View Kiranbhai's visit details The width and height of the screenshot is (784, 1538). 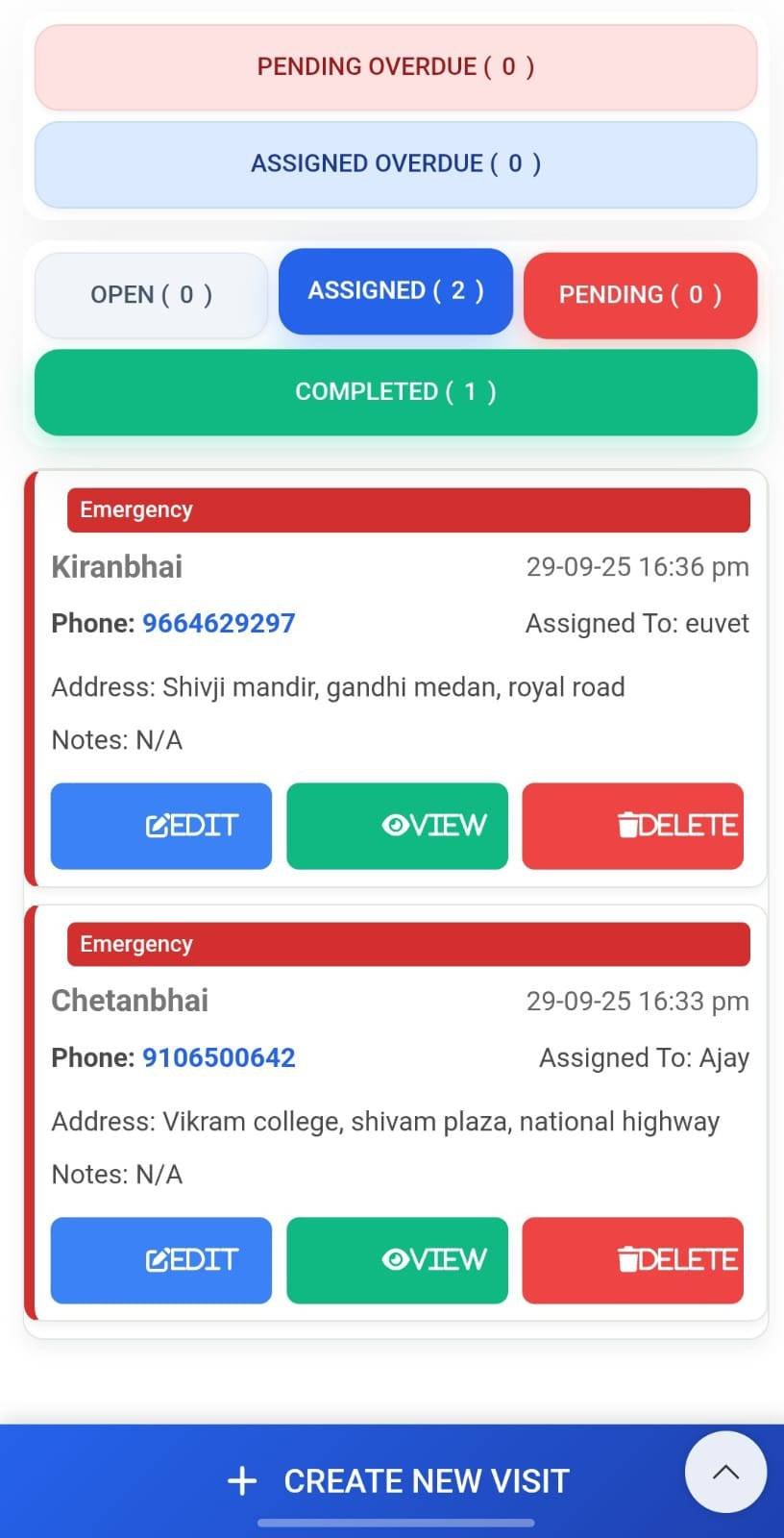(397, 826)
